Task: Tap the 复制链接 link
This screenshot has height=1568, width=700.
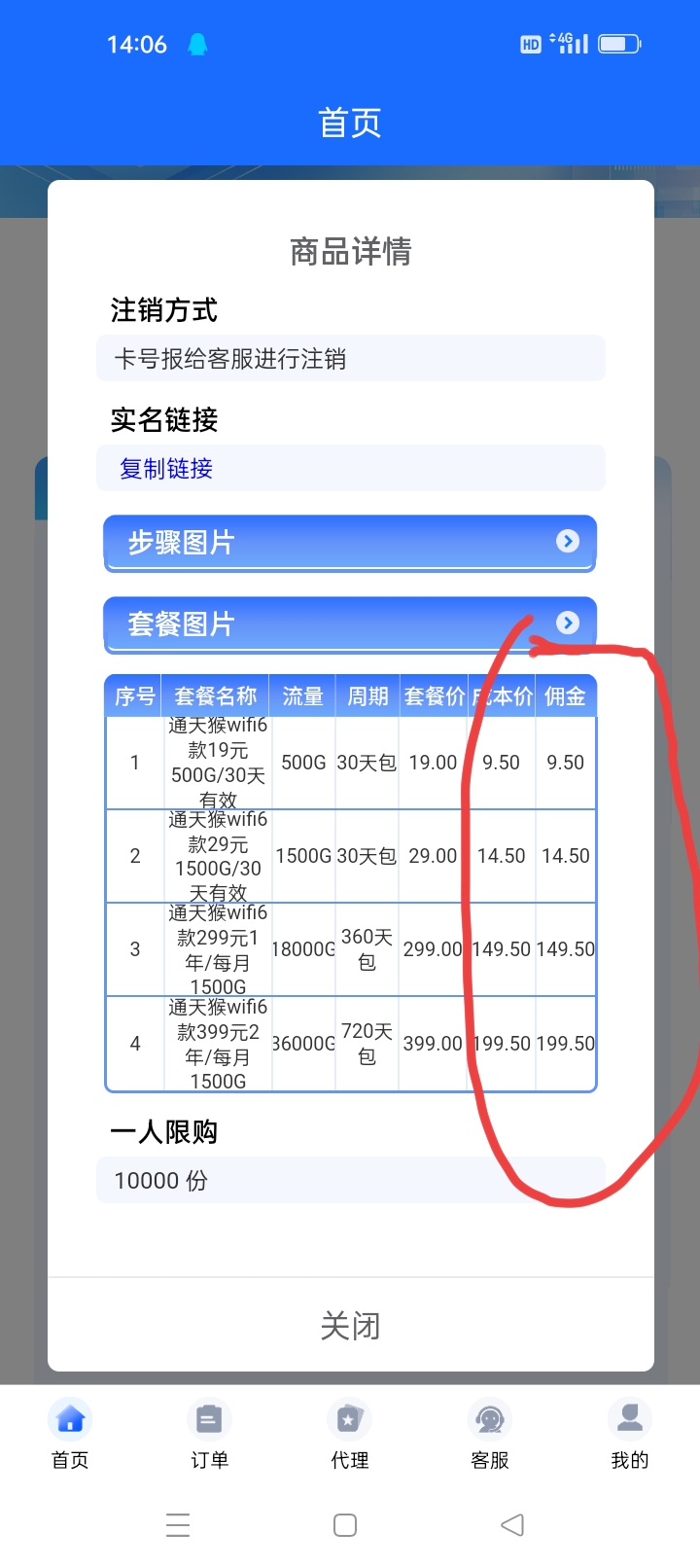Action: click(166, 469)
